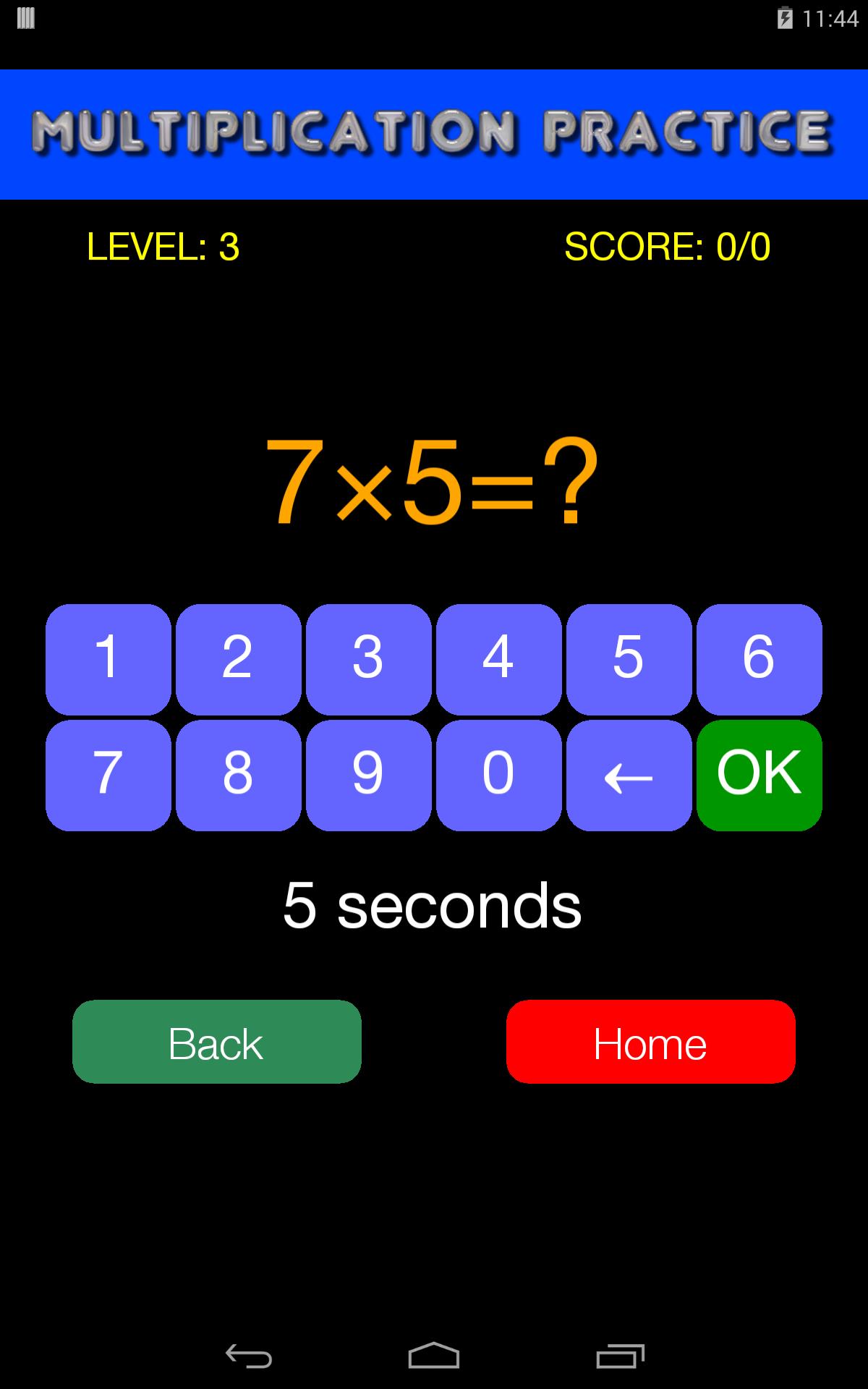This screenshot has height=1389, width=868.
Task: Tap the system back arrow in the navigation bar
Action: click(248, 1356)
